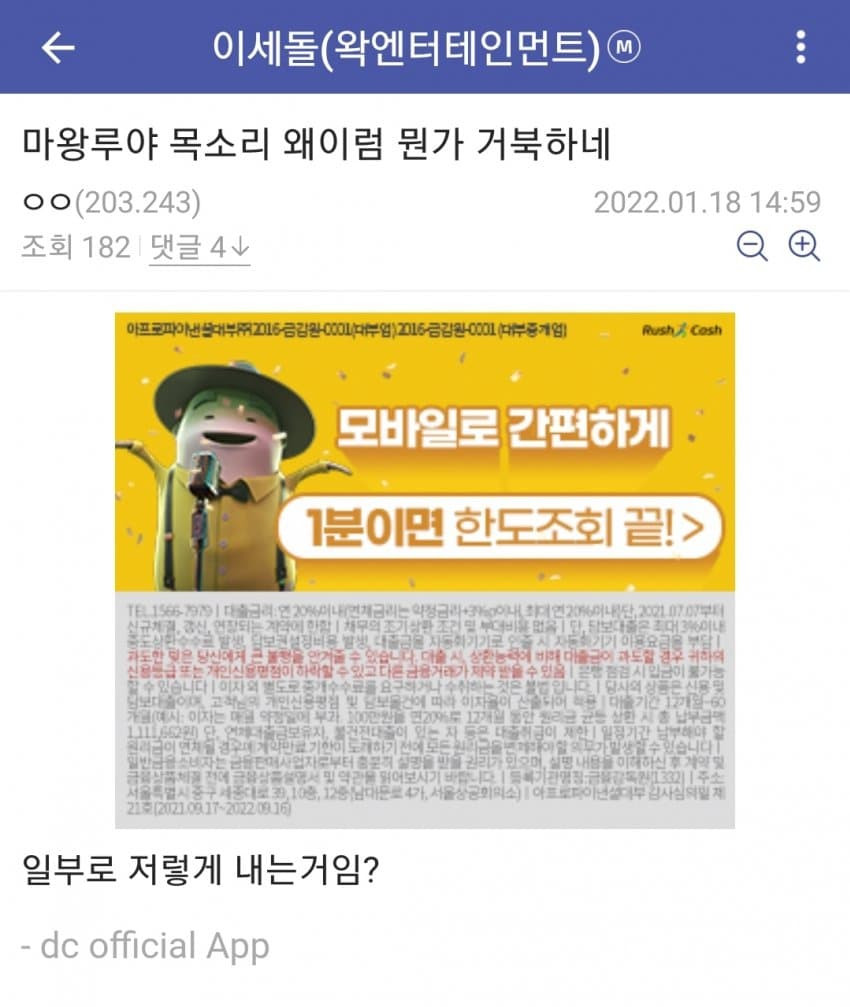Screen dimensions: 850x1007
Task: Open the three-dot overflow menu
Action: [799, 47]
